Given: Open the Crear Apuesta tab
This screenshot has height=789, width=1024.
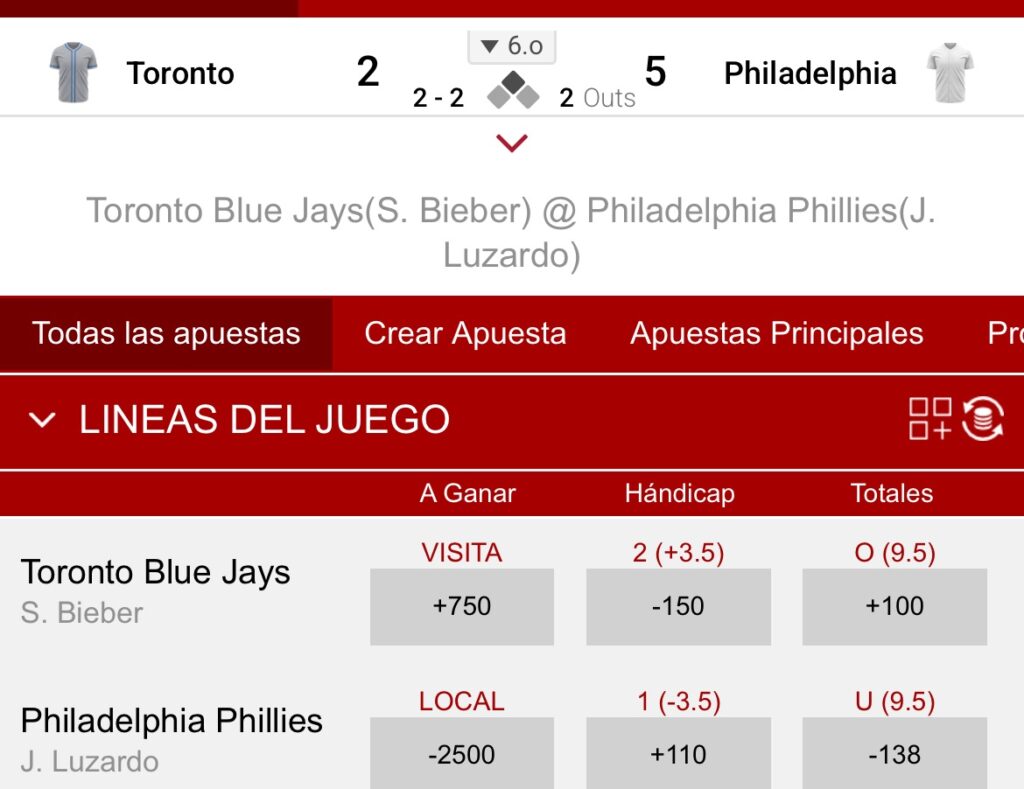Looking at the screenshot, I should [465, 334].
